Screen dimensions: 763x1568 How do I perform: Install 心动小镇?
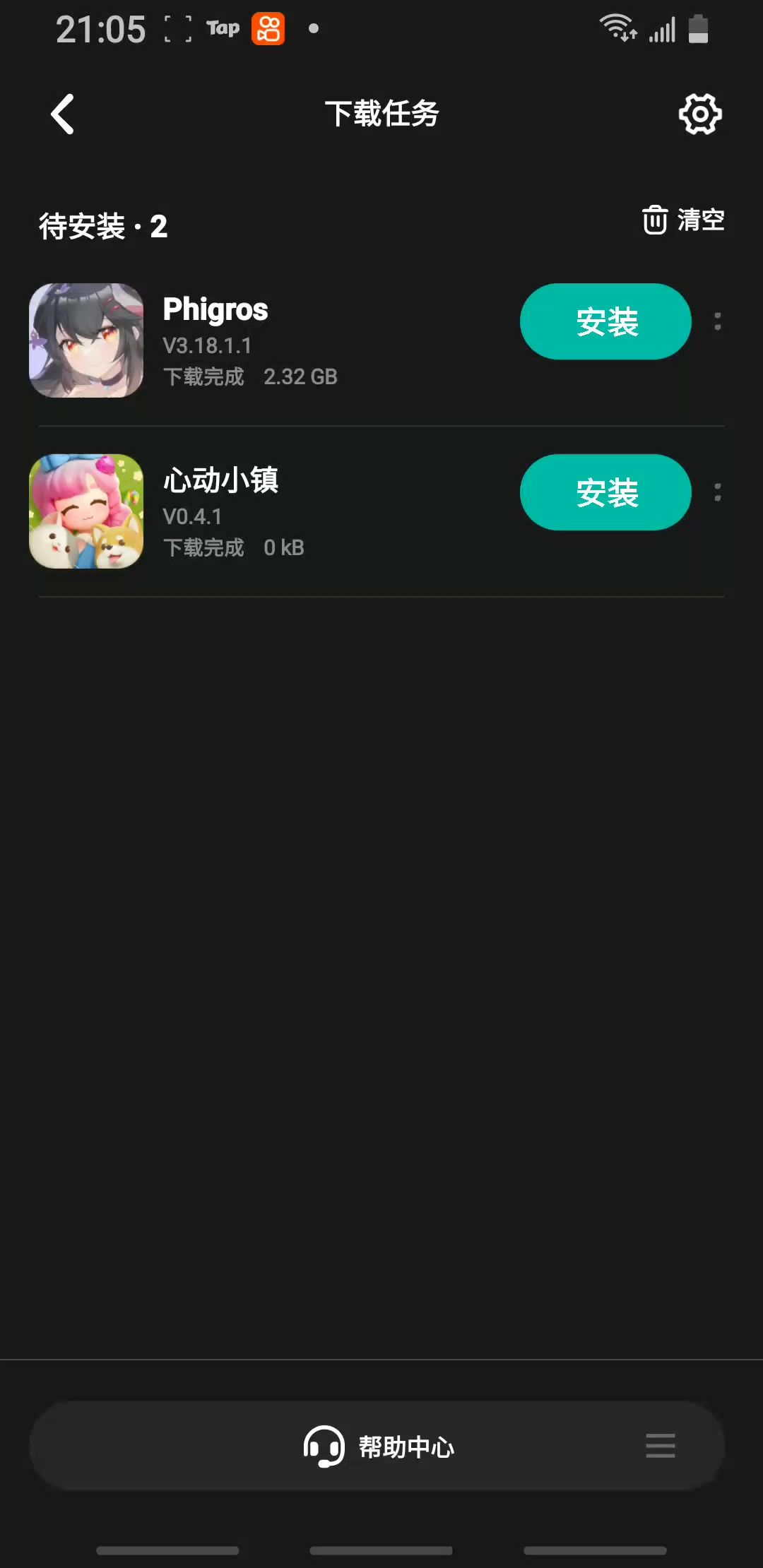point(605,492)
